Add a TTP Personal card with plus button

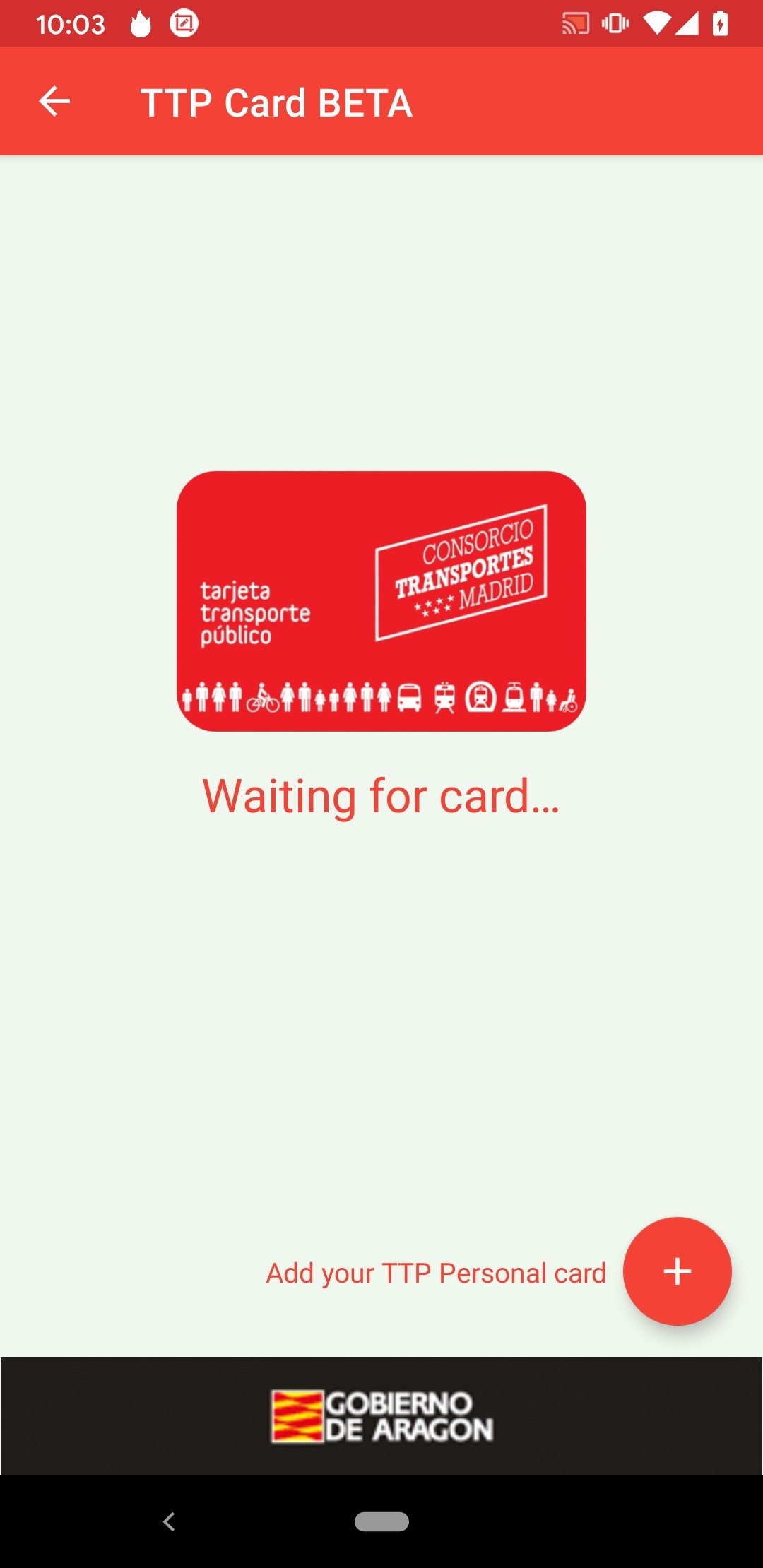677,1271
